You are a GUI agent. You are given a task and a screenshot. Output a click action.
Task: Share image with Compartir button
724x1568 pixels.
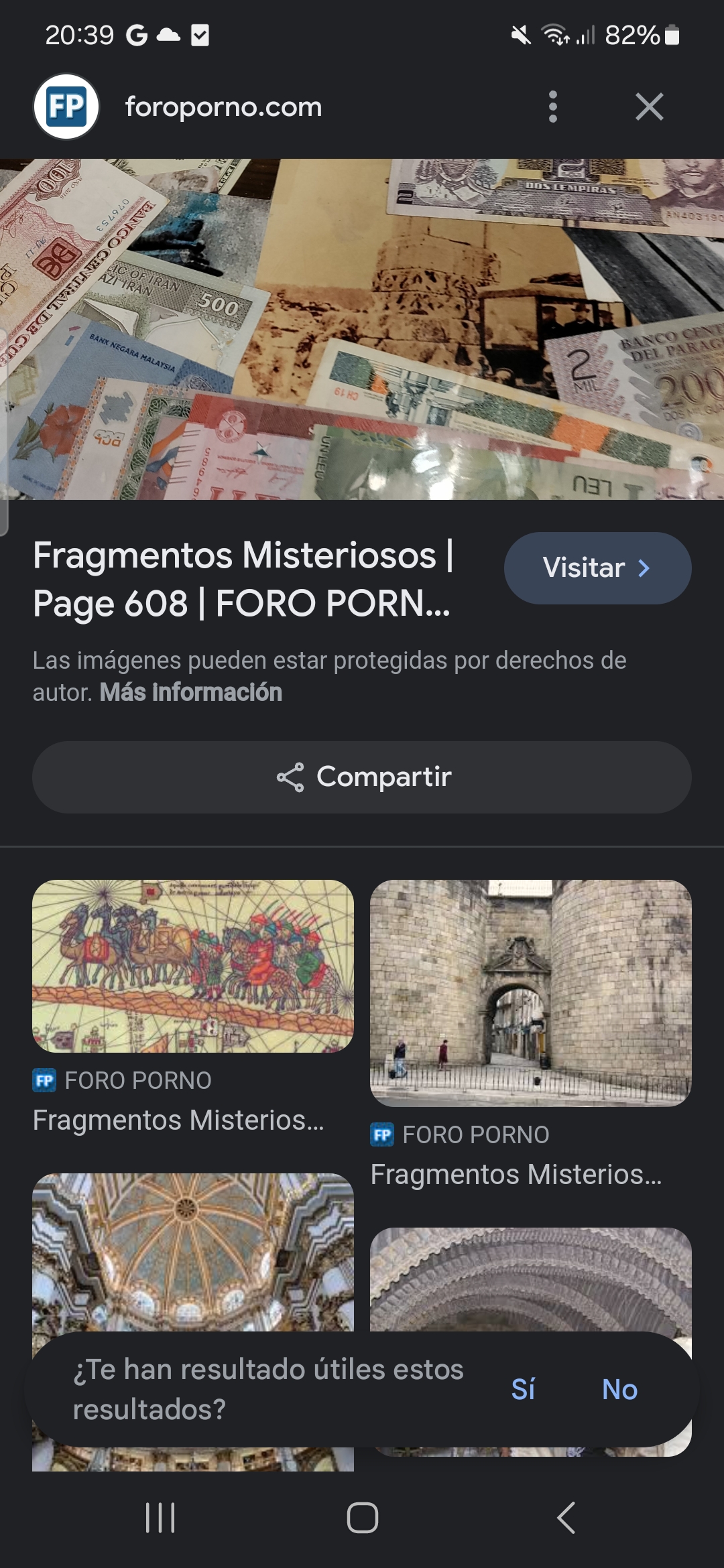(x=362, y=777)
